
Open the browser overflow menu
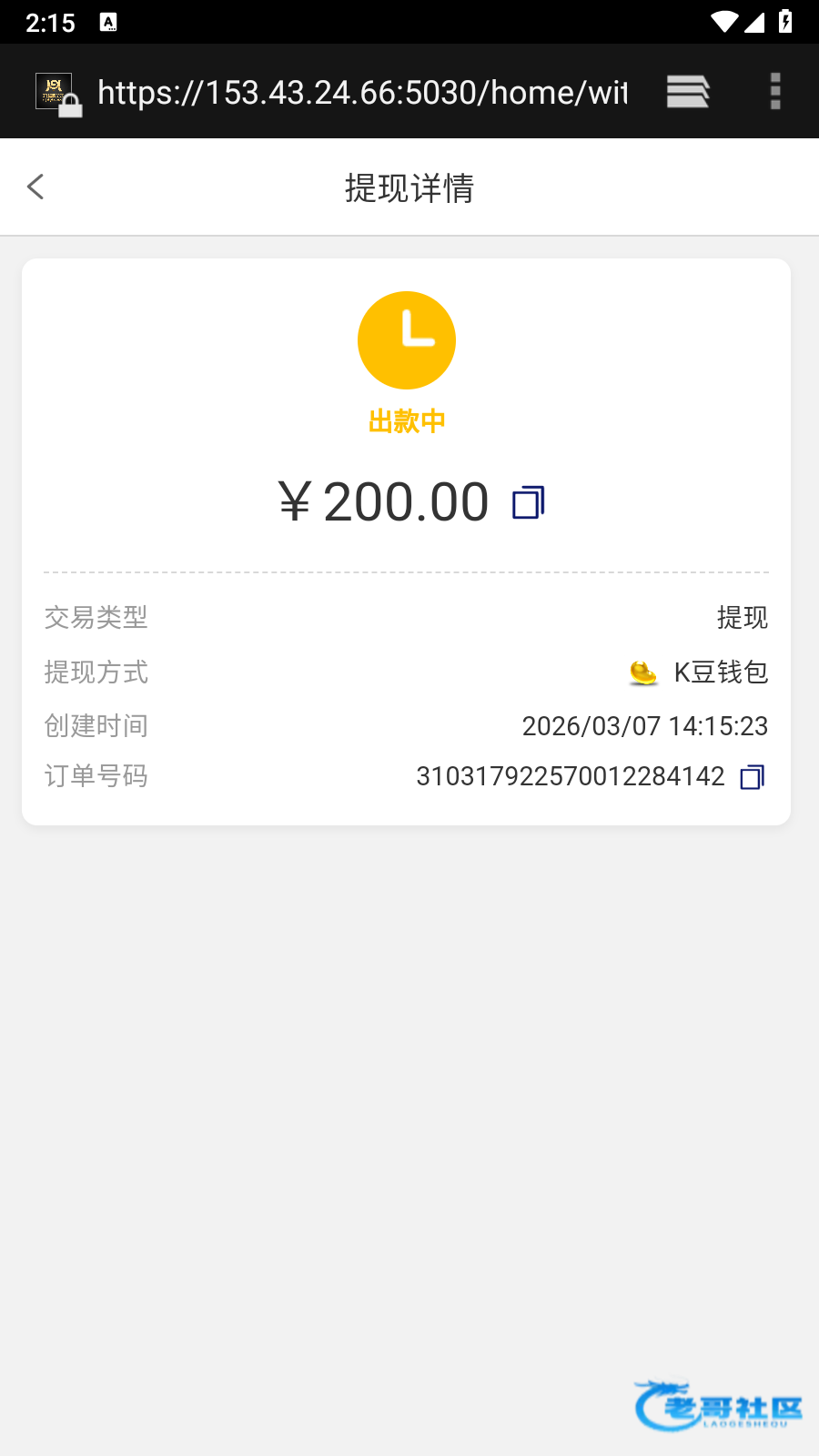pyautogui.click(x=775, y=92)
